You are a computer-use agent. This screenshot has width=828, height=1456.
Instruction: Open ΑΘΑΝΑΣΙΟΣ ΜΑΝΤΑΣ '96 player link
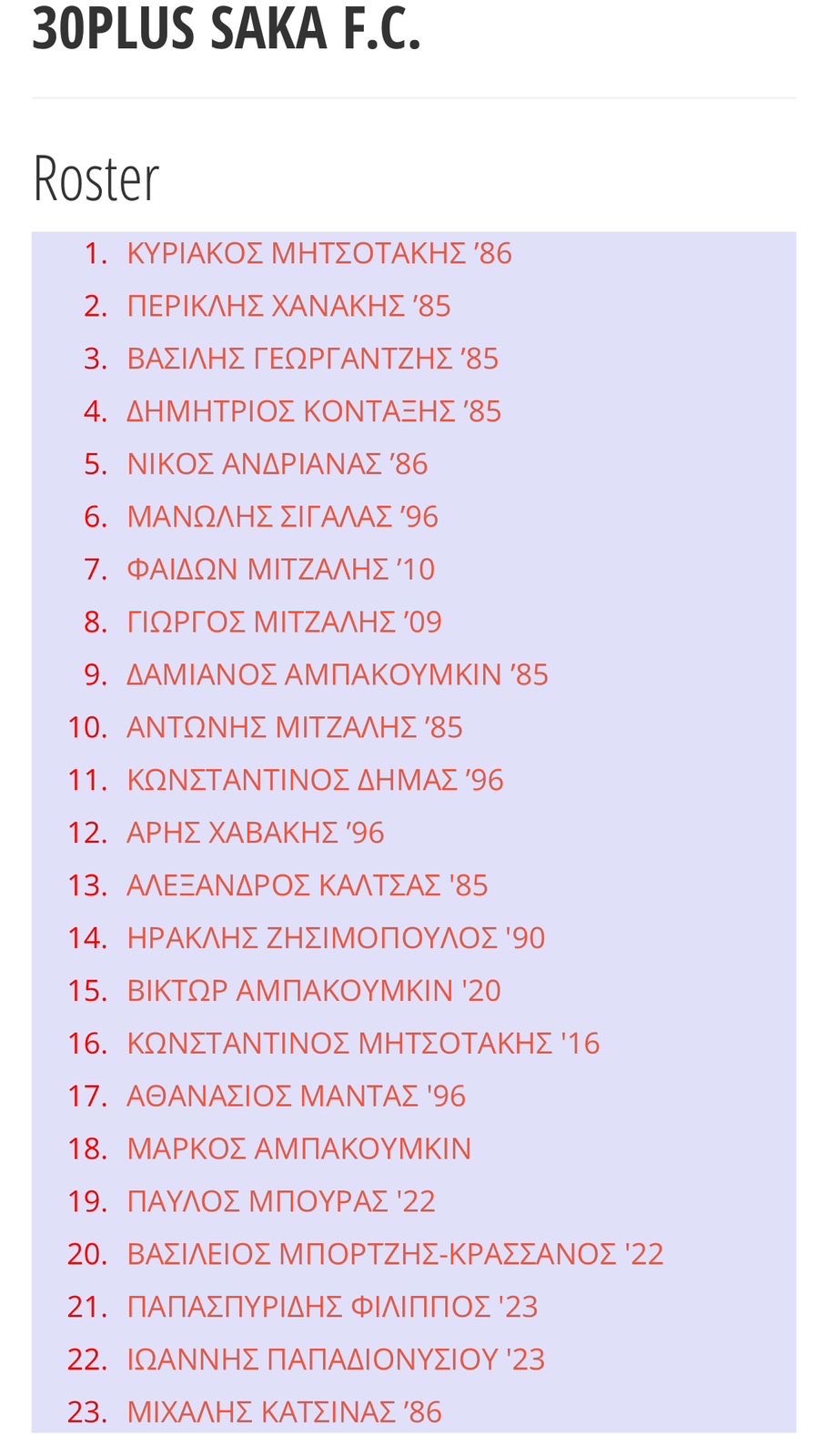point(297,1097)
